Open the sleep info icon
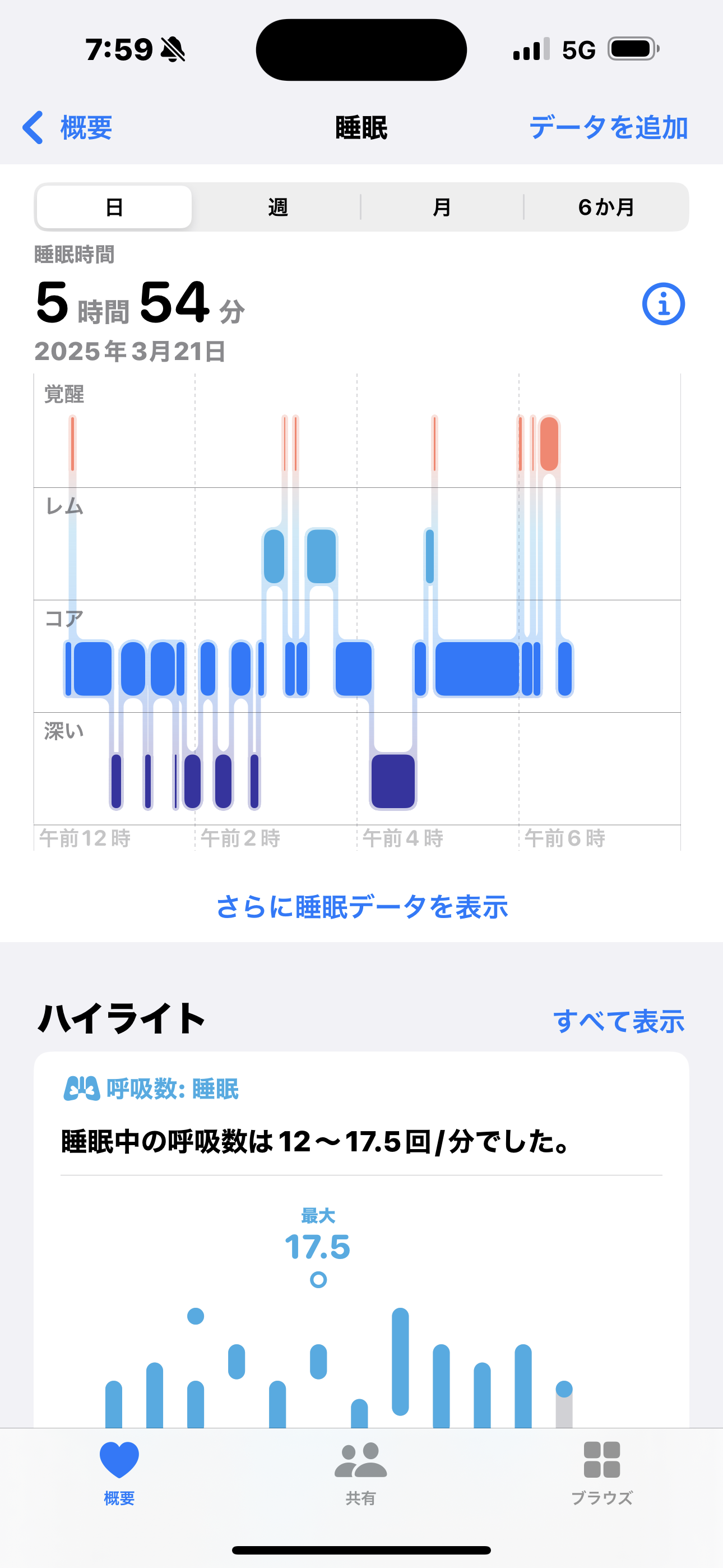Viewport: 723px width, 1568px height. click(664, 304)
